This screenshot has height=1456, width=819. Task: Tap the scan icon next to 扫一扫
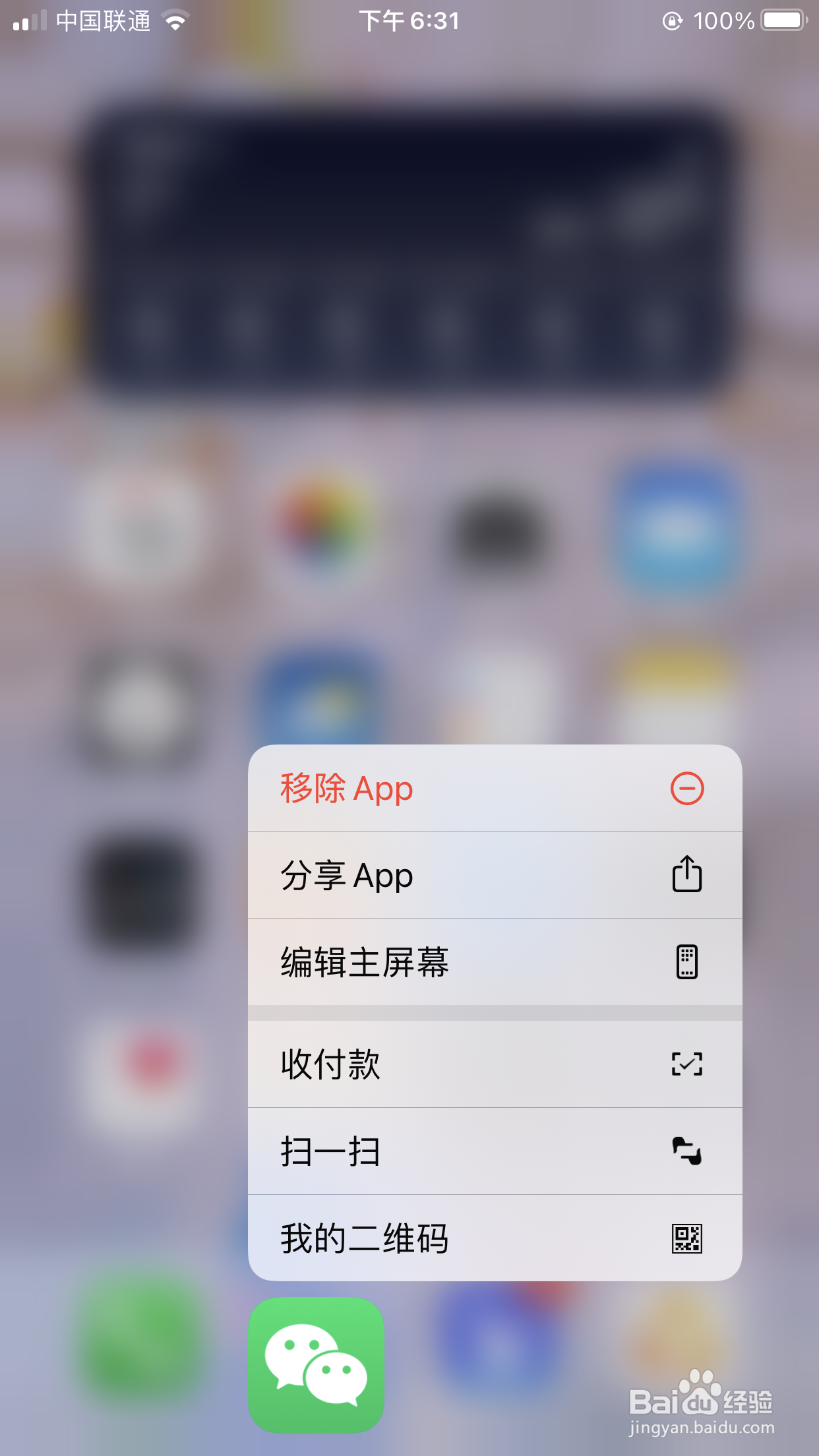686,1151
